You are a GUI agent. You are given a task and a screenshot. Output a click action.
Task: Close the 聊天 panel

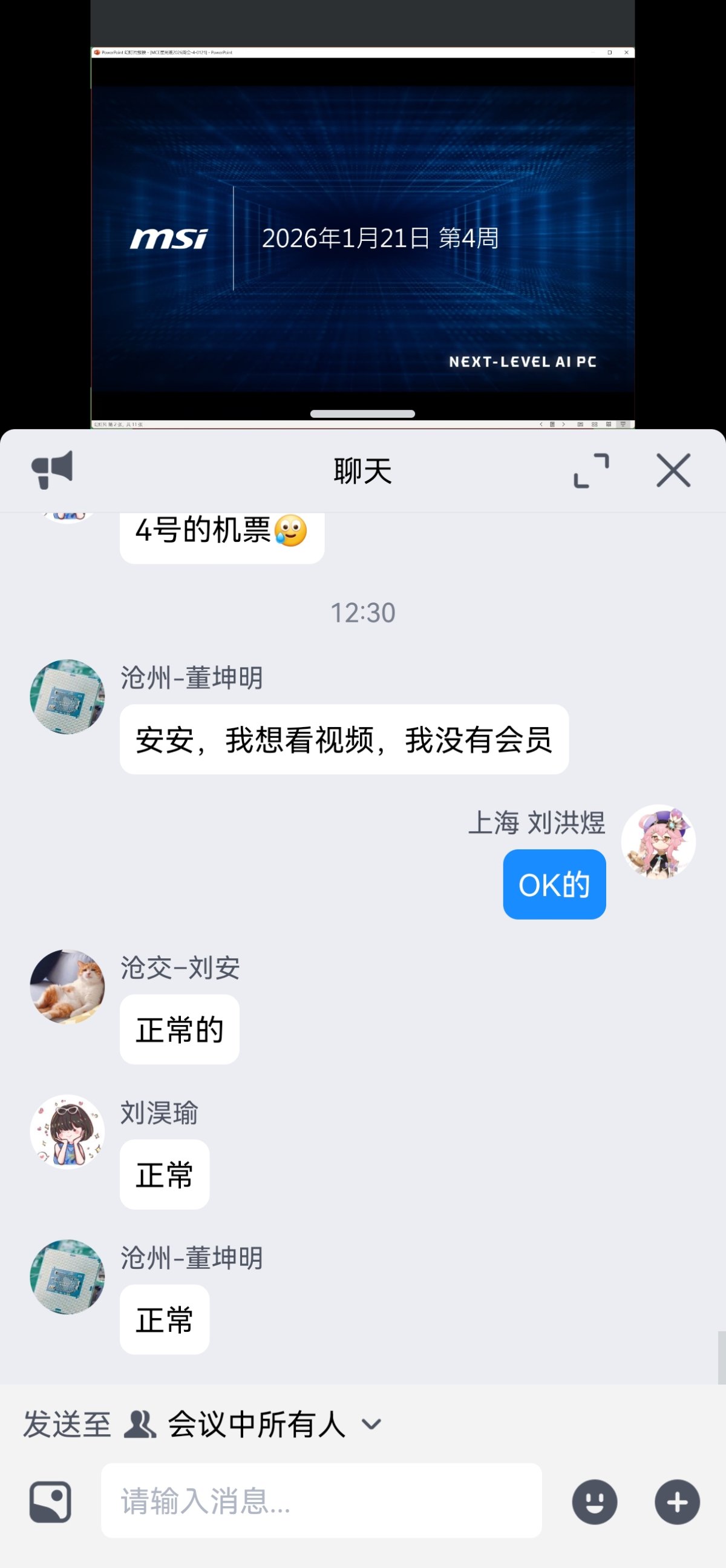pos(673,470)
